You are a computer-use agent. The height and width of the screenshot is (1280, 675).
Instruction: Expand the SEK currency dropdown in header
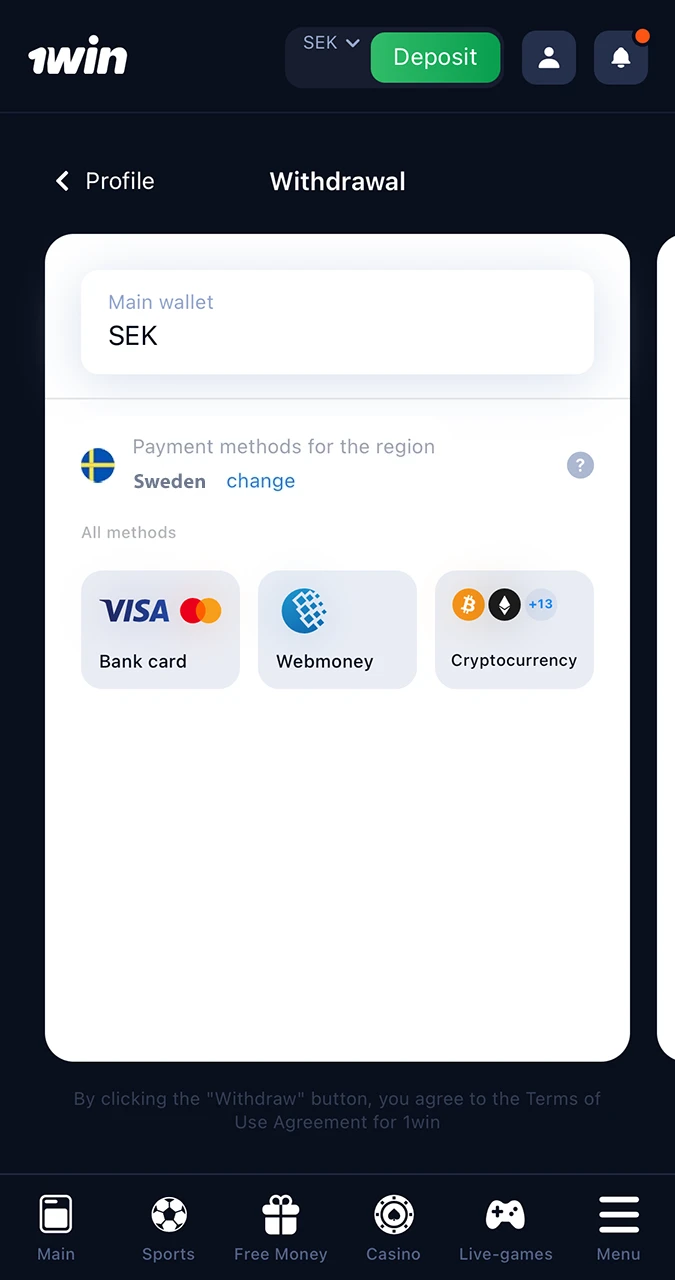pos(331,43)
